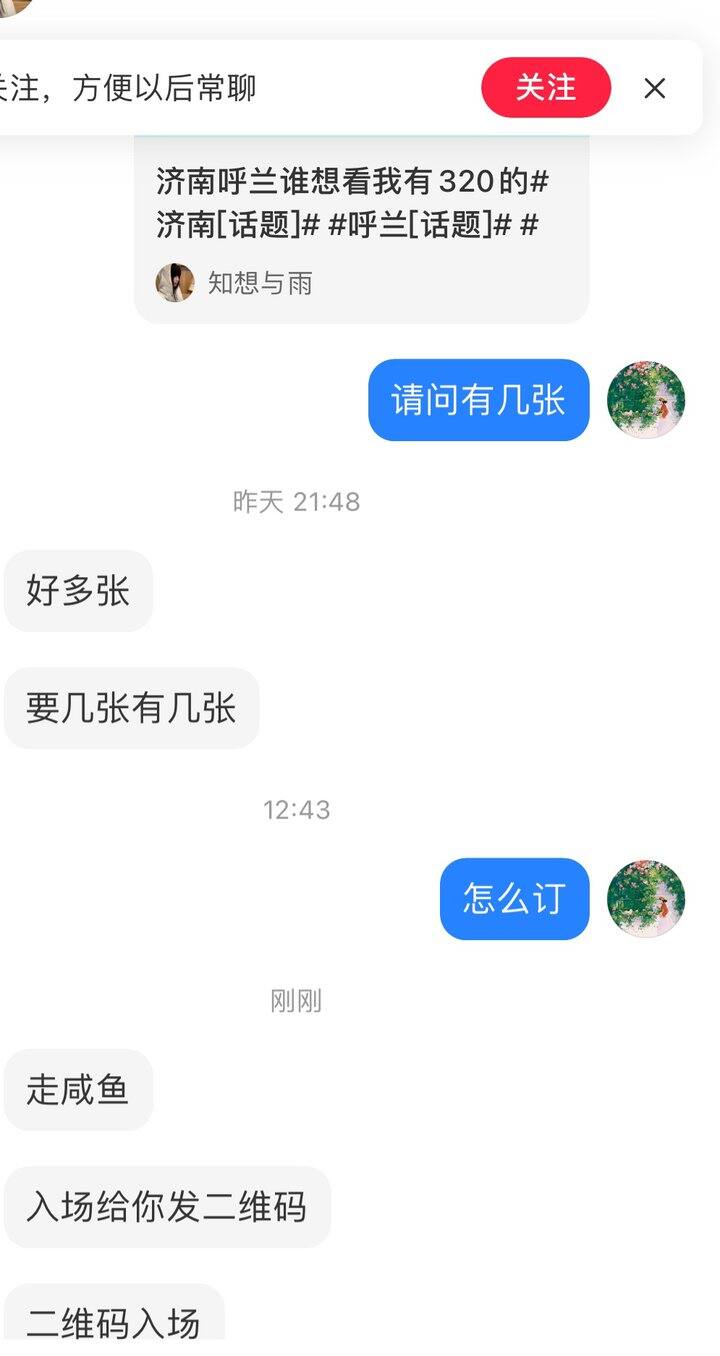Screen dimensions: 720x1356
Task: Tap the 入场给你发二维码 message
Action: point(167,1207)
